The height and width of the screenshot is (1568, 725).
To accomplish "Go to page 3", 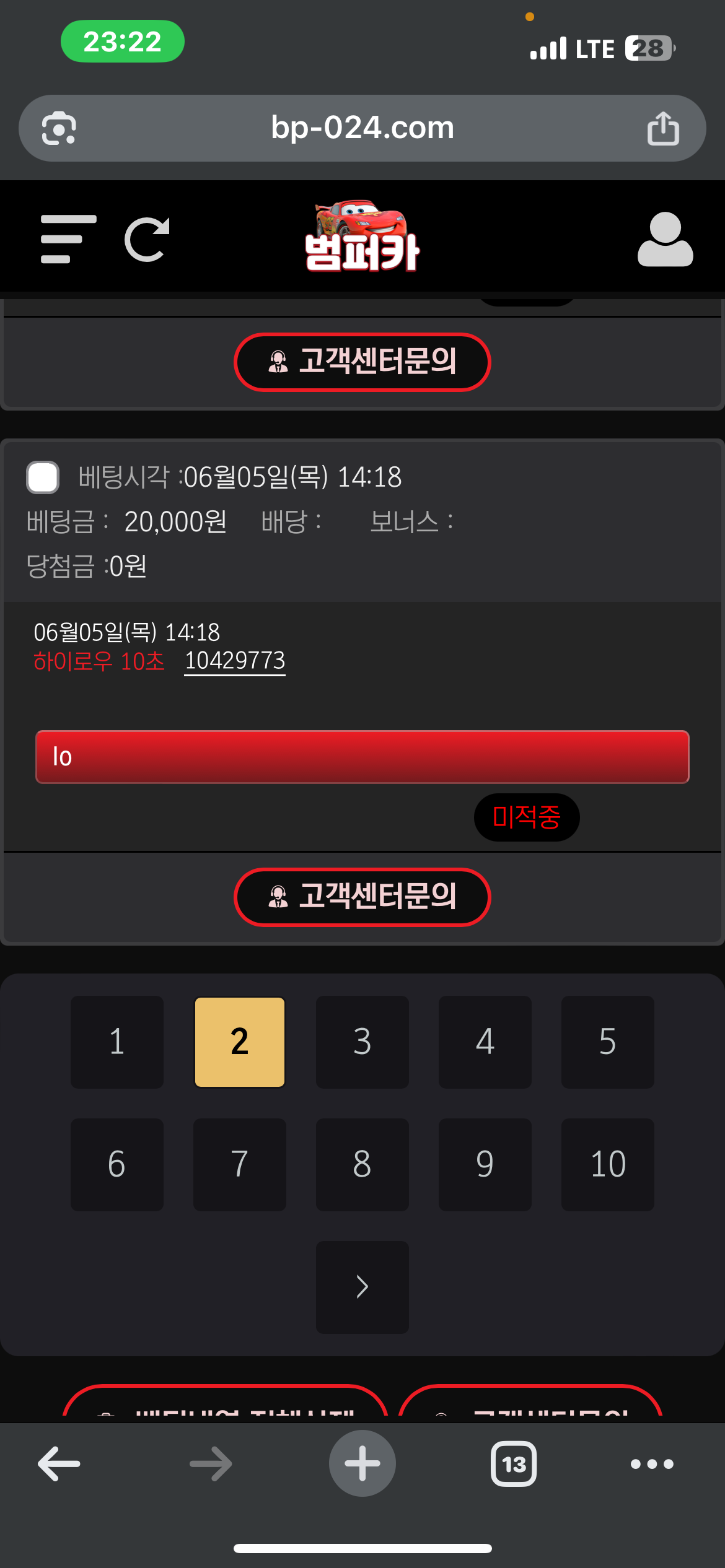I will [x=362, y=1042].
